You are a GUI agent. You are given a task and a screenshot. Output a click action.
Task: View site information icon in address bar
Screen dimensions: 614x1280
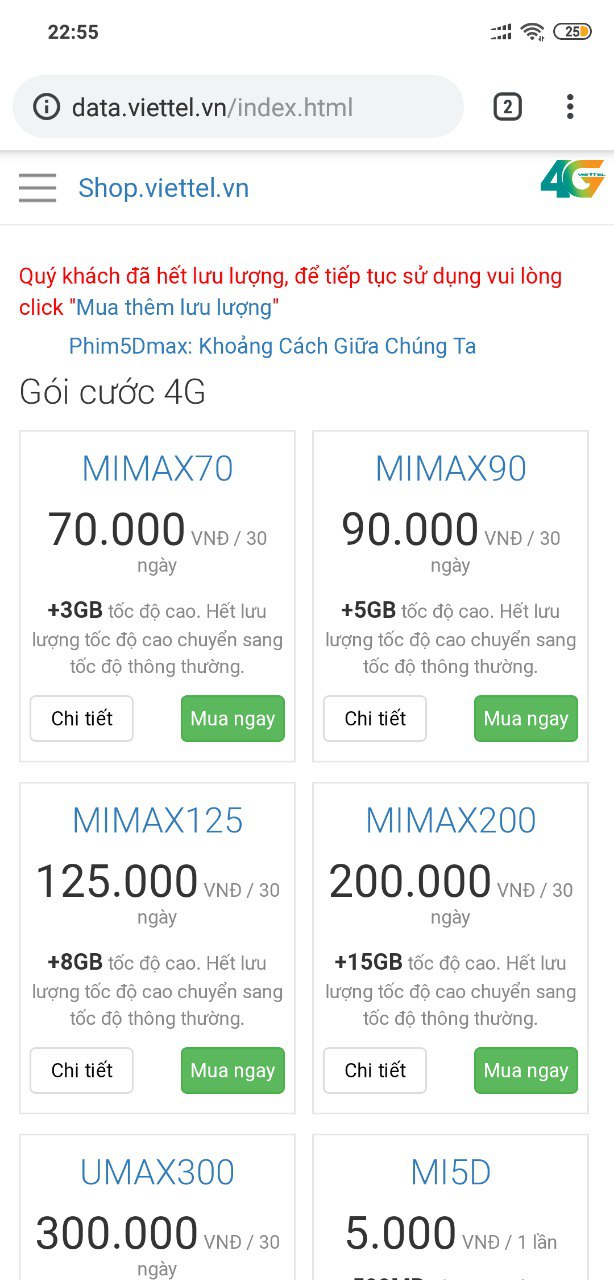click(x=46, y=107)
